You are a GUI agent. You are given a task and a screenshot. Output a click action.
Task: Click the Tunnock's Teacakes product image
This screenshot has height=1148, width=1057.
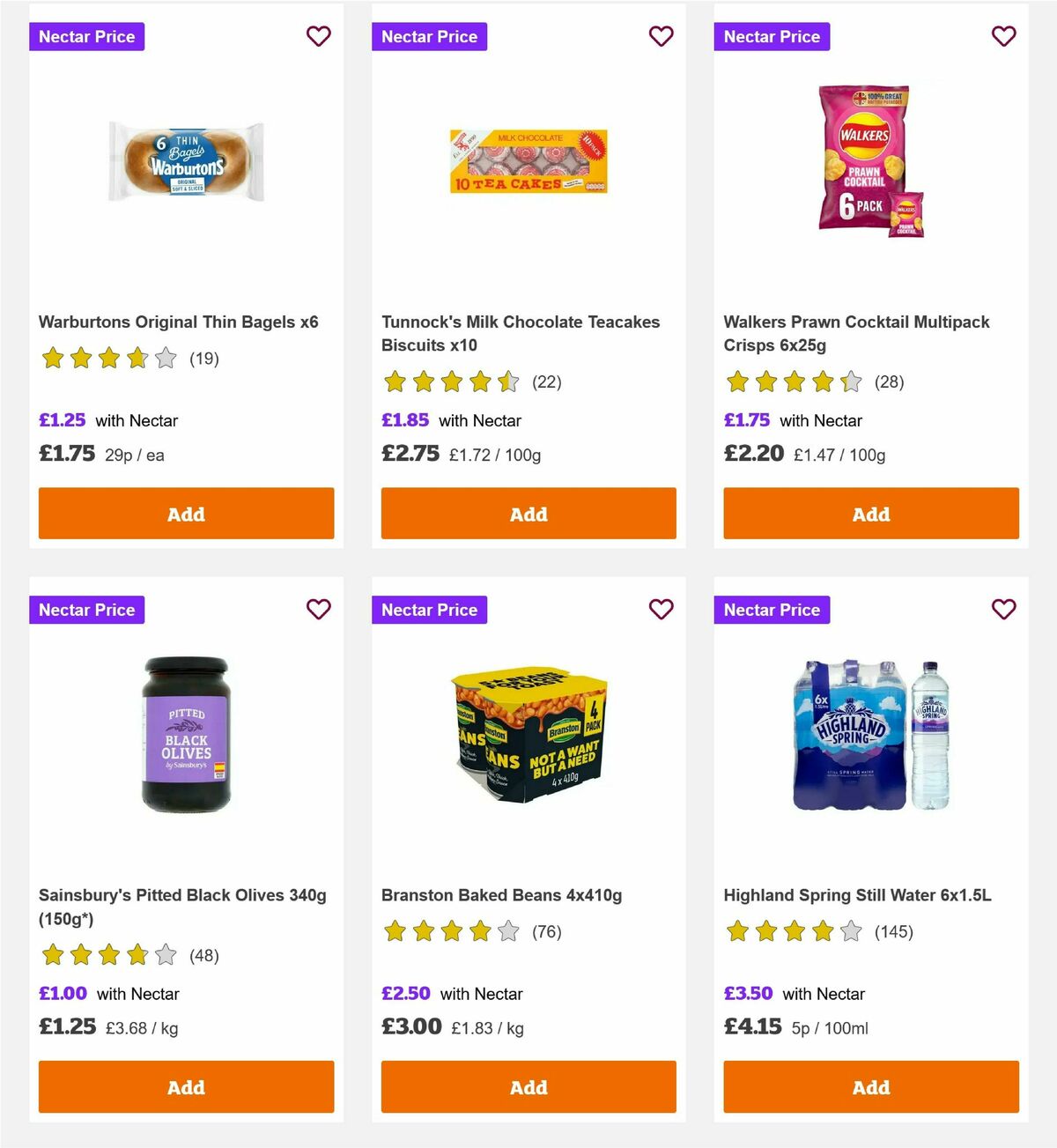[528, 161]
